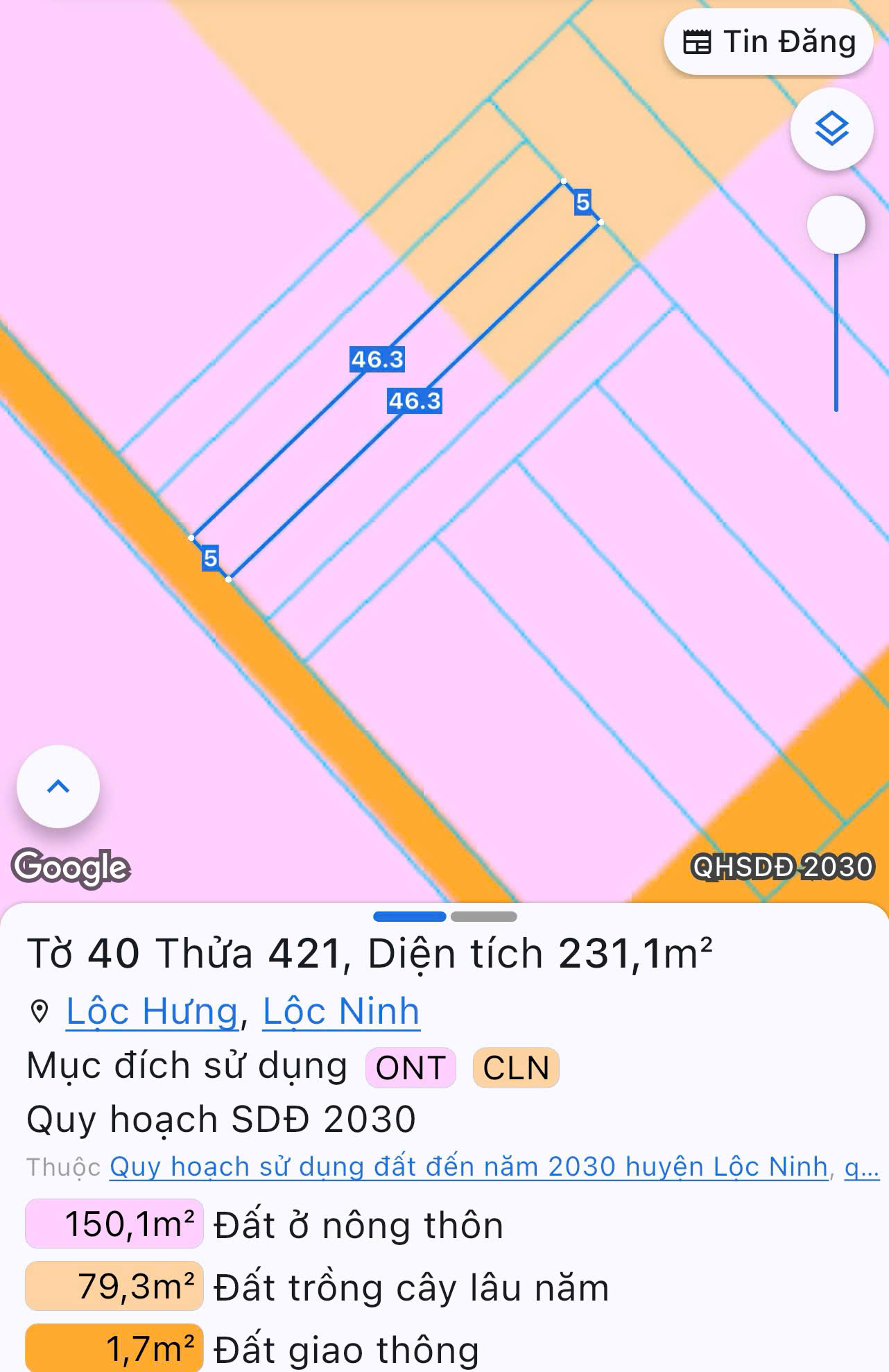This screenshot has width=889, height=1372.
Task: Open the Lộc Ninh district link
Action: pyautogui.click(x=341, y=1011)
